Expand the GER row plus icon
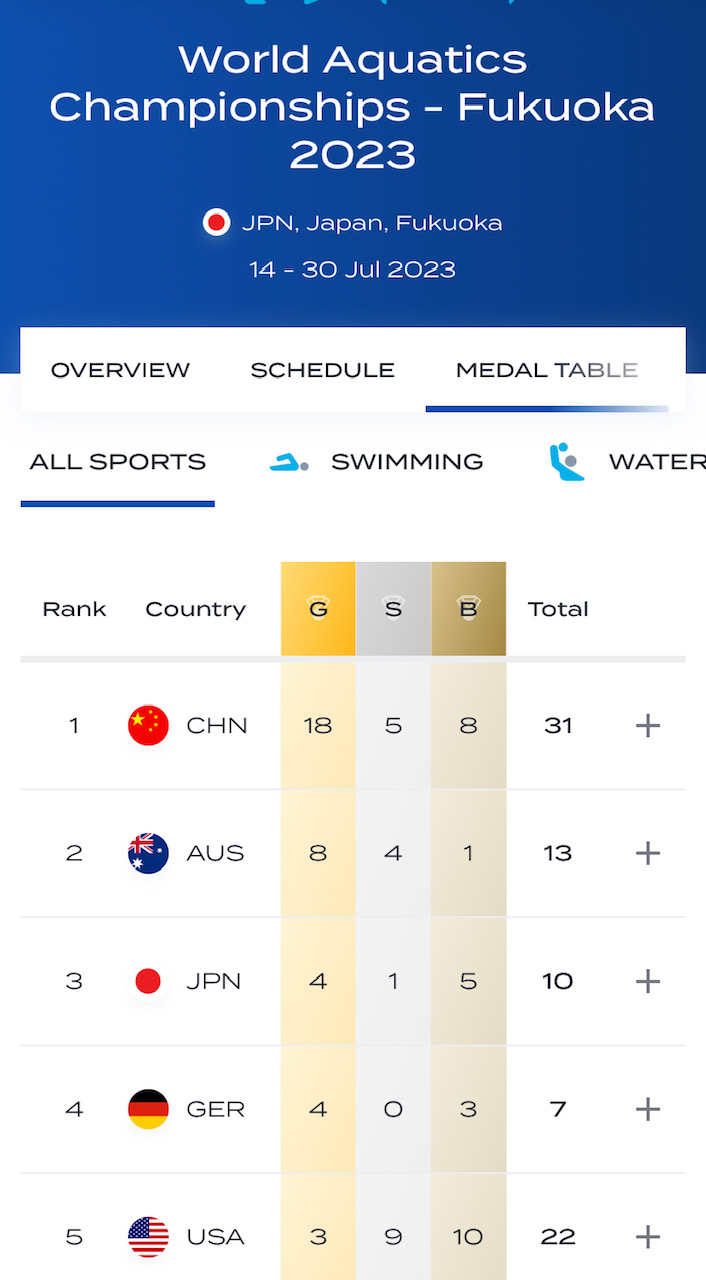The image size is (706, 1280). (648, 1109)
